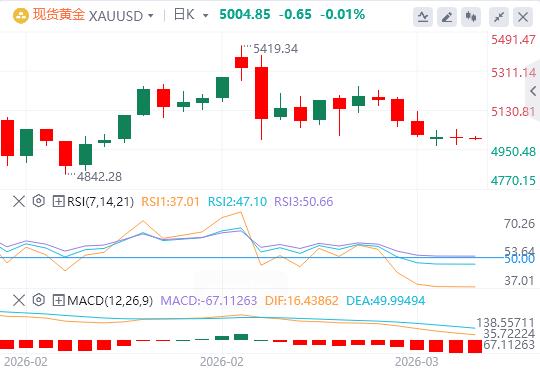
Task: Expand the MACD panel
Action: [x=59, y=300]
